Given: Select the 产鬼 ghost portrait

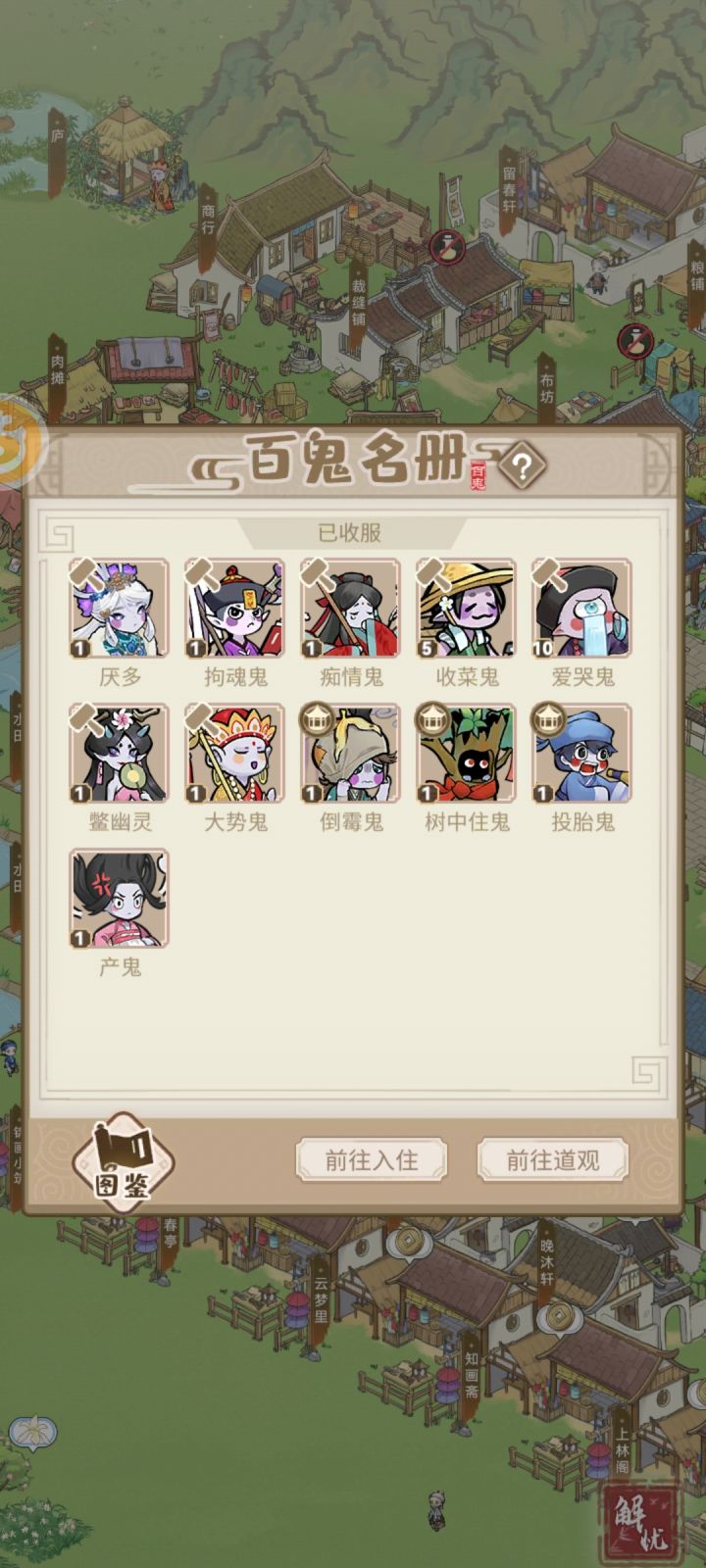Looking at the screenshot, I should click(x=119, y=897).
